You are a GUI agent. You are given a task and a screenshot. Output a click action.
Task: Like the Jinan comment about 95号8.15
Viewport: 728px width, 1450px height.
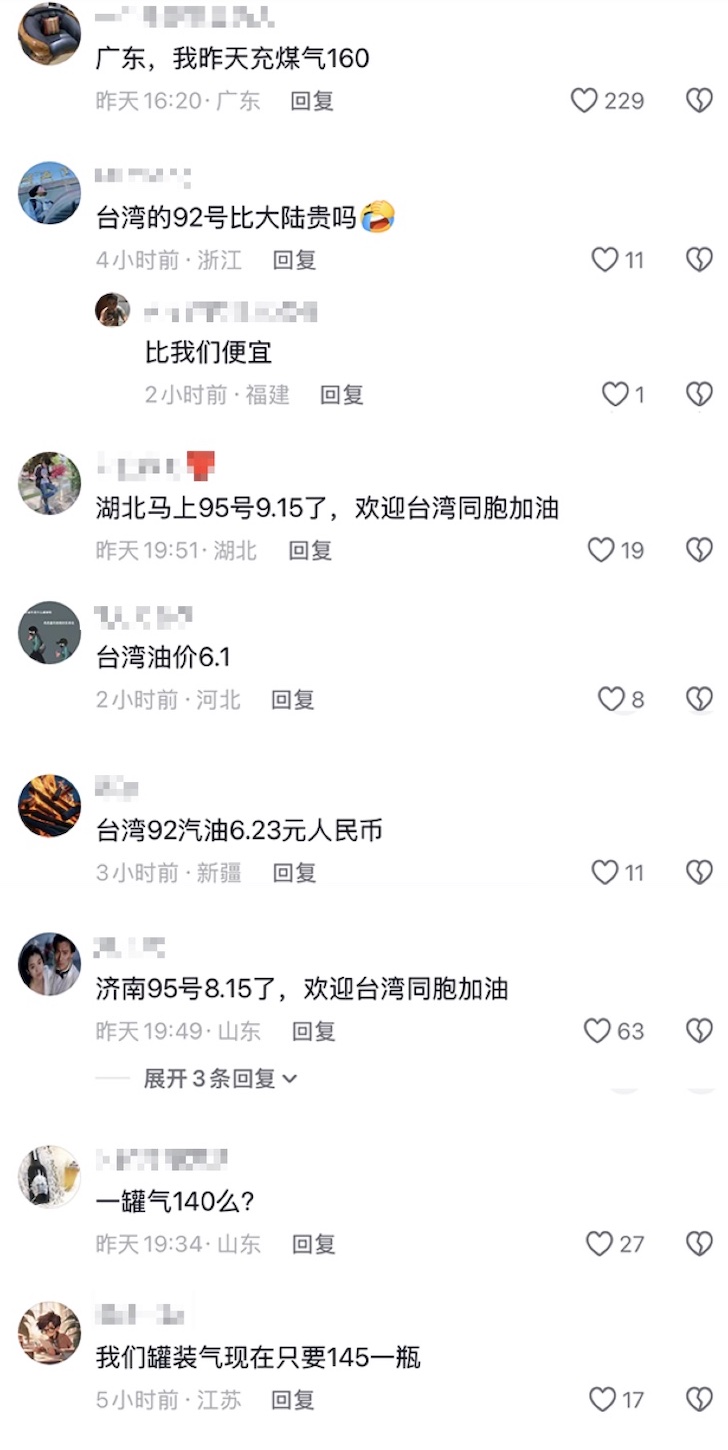[x=597, y=1031]
